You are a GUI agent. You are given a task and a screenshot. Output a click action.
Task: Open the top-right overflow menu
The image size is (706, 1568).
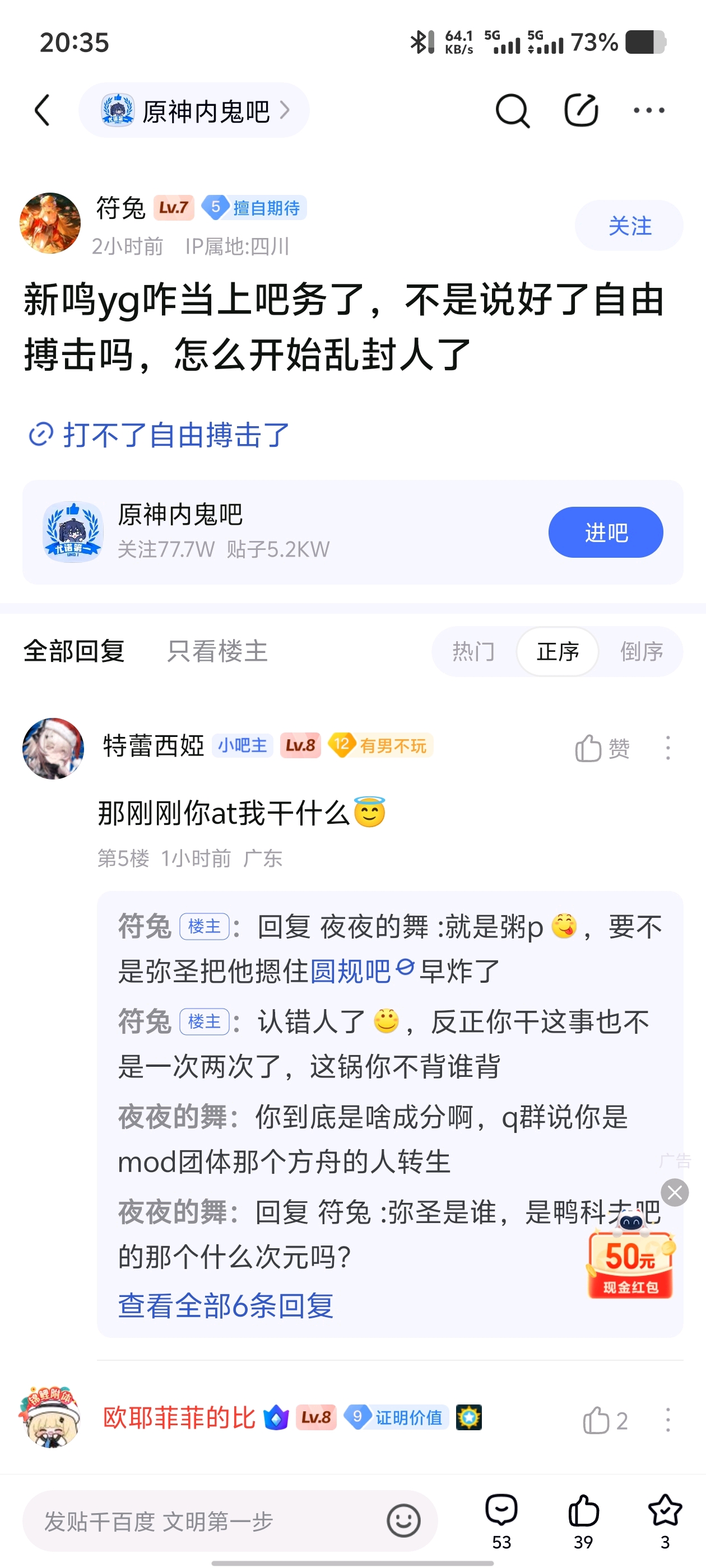click(x=649, y=111)
